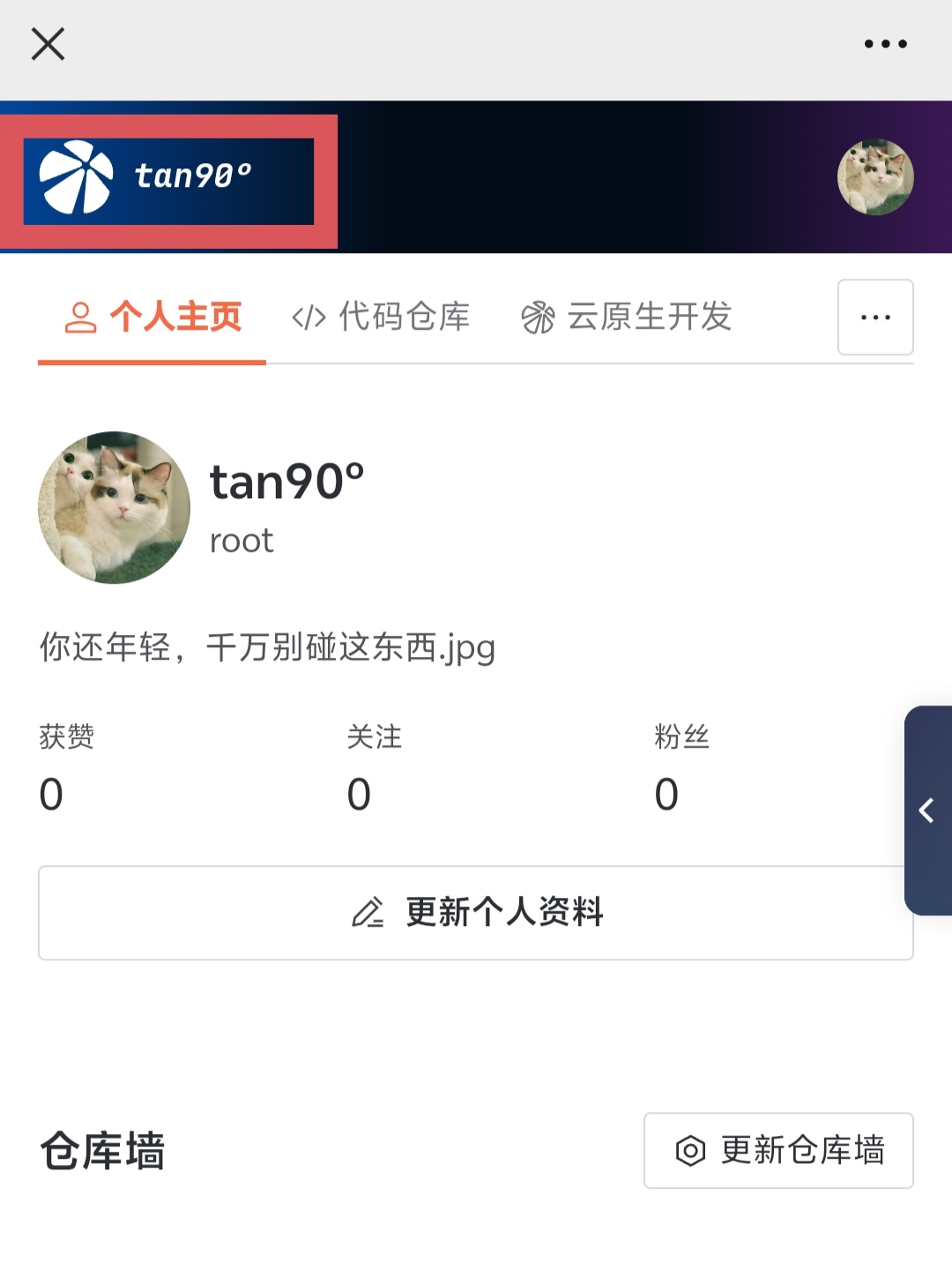Open the top-right three-dot browser menu

[885, 44]
